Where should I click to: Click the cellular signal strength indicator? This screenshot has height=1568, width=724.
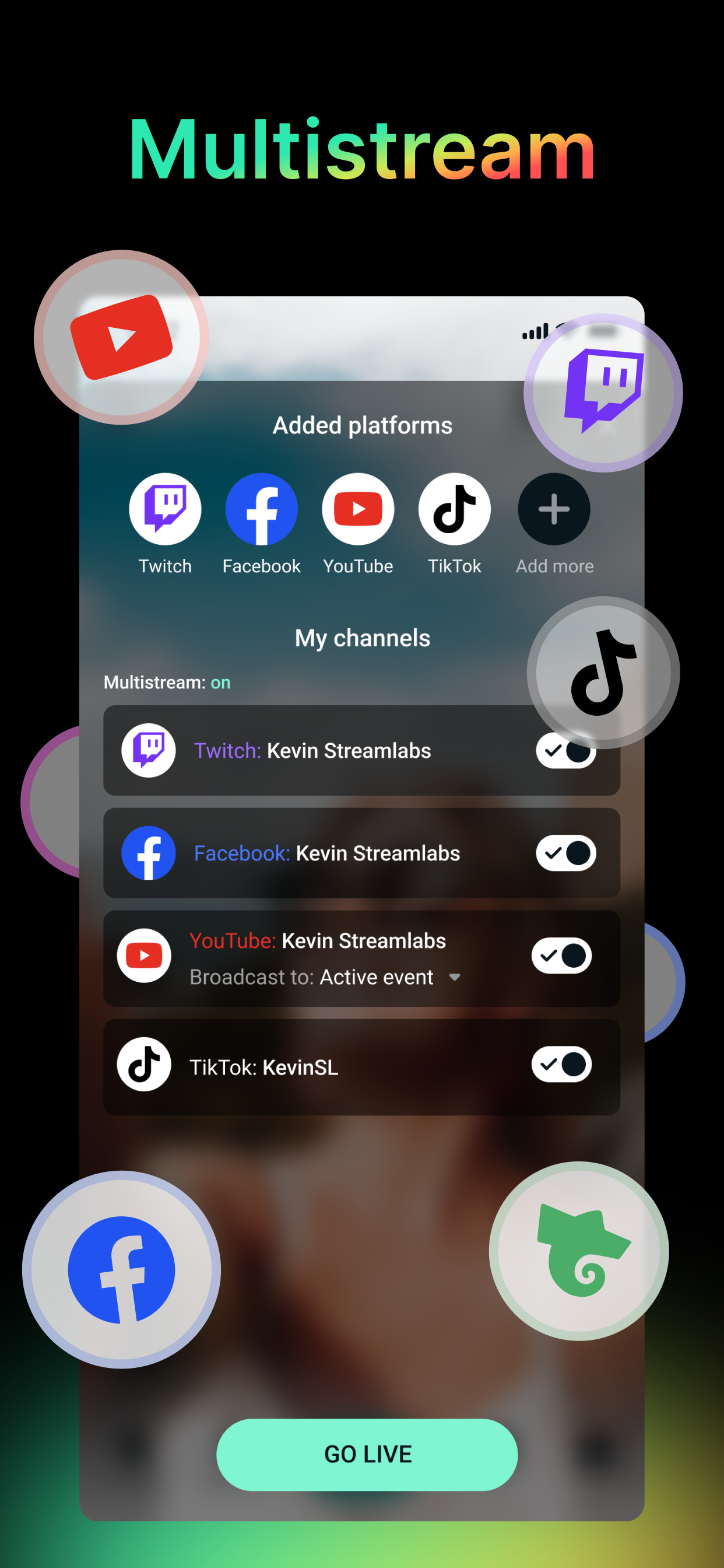[x=537, y=331]
